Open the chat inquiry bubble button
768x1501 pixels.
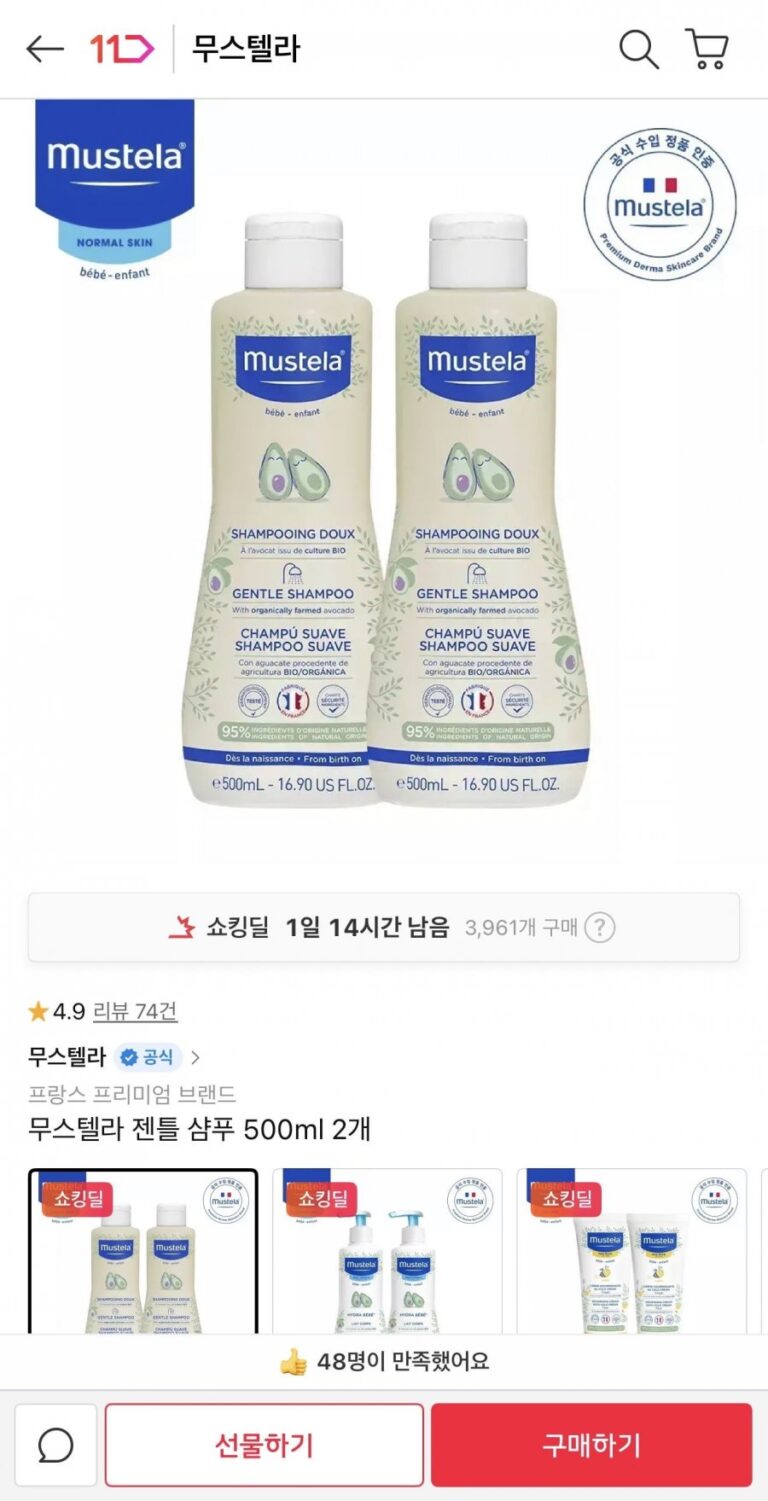(x=56, y=1444)
